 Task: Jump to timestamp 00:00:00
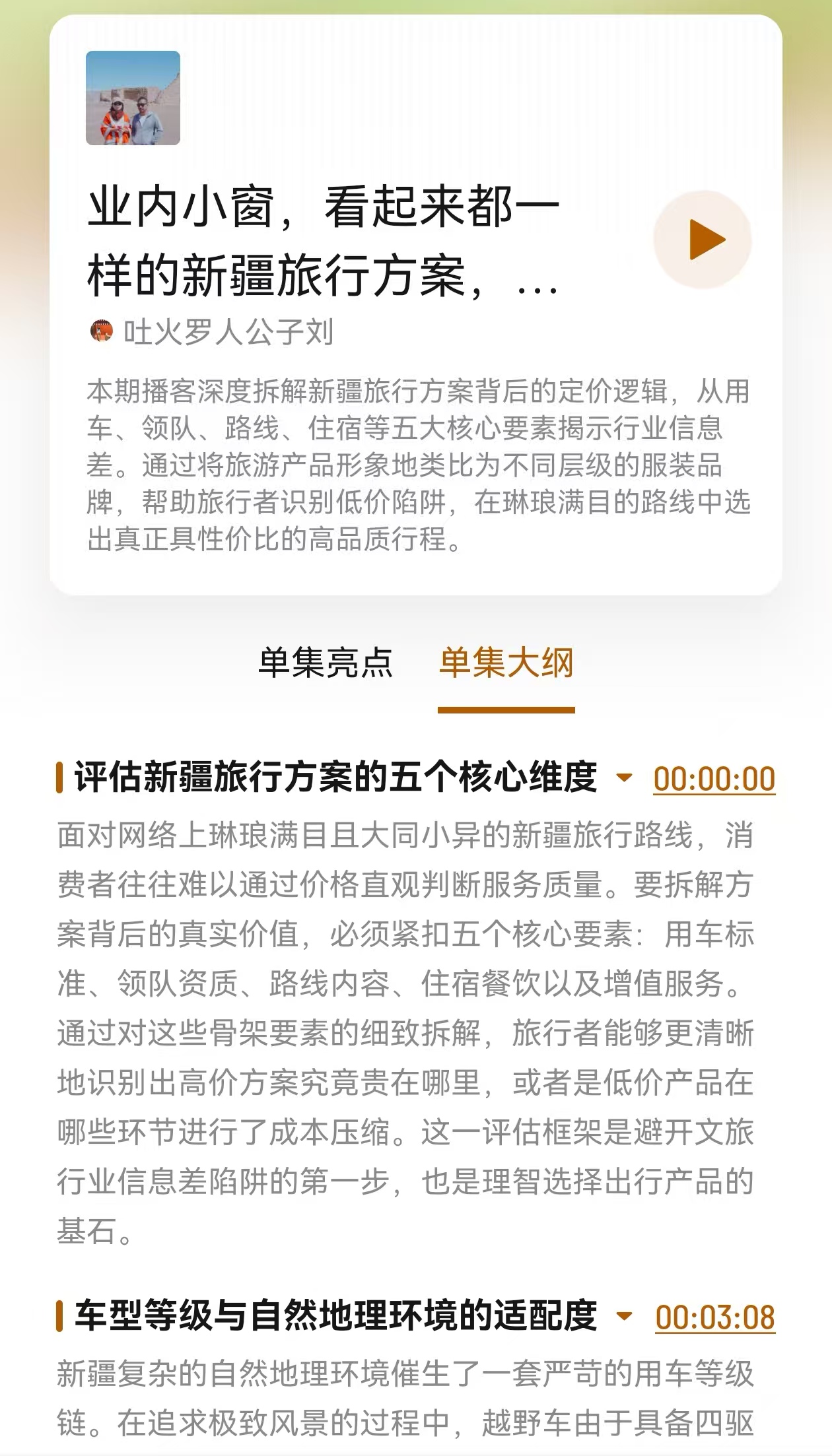coord(714,779)
